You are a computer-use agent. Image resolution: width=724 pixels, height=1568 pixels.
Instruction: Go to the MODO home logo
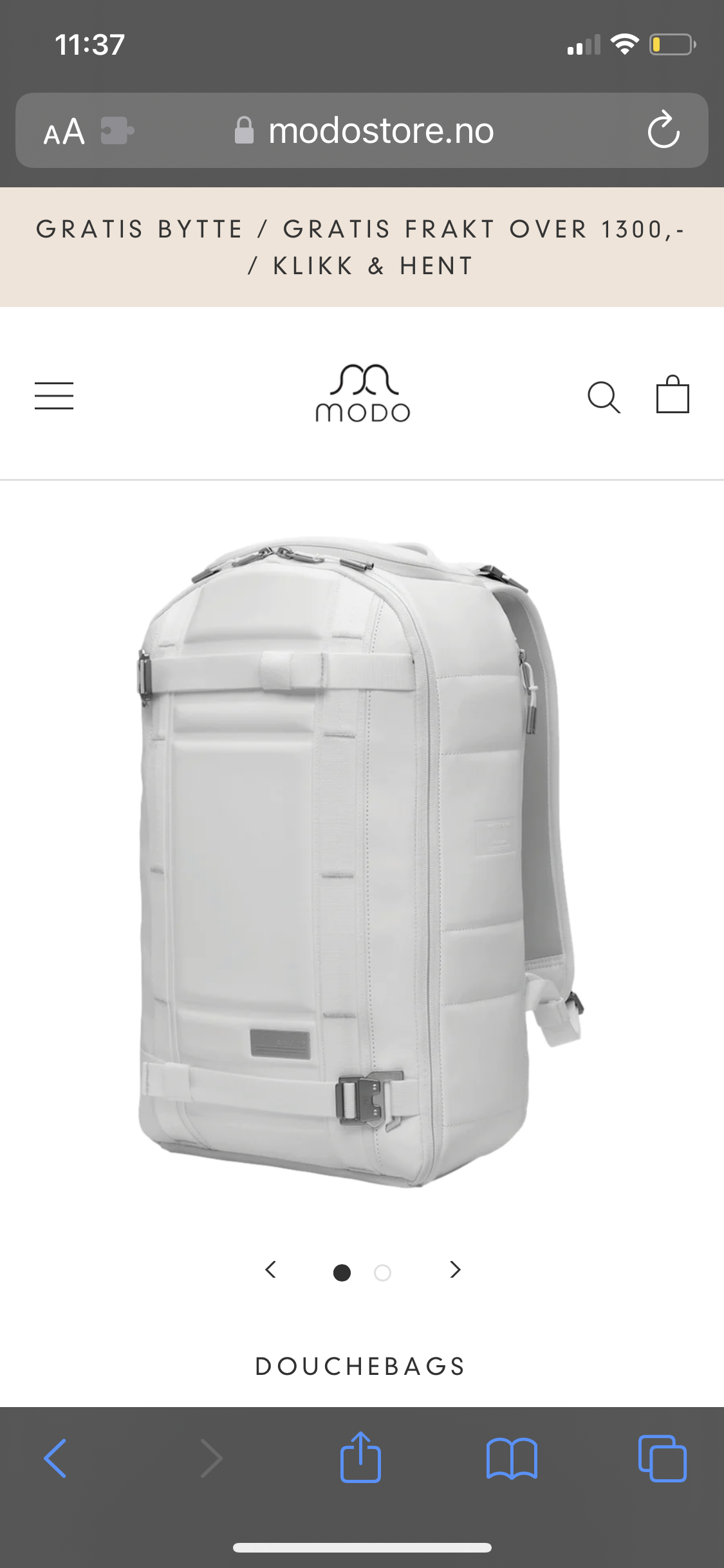[363, 393]
